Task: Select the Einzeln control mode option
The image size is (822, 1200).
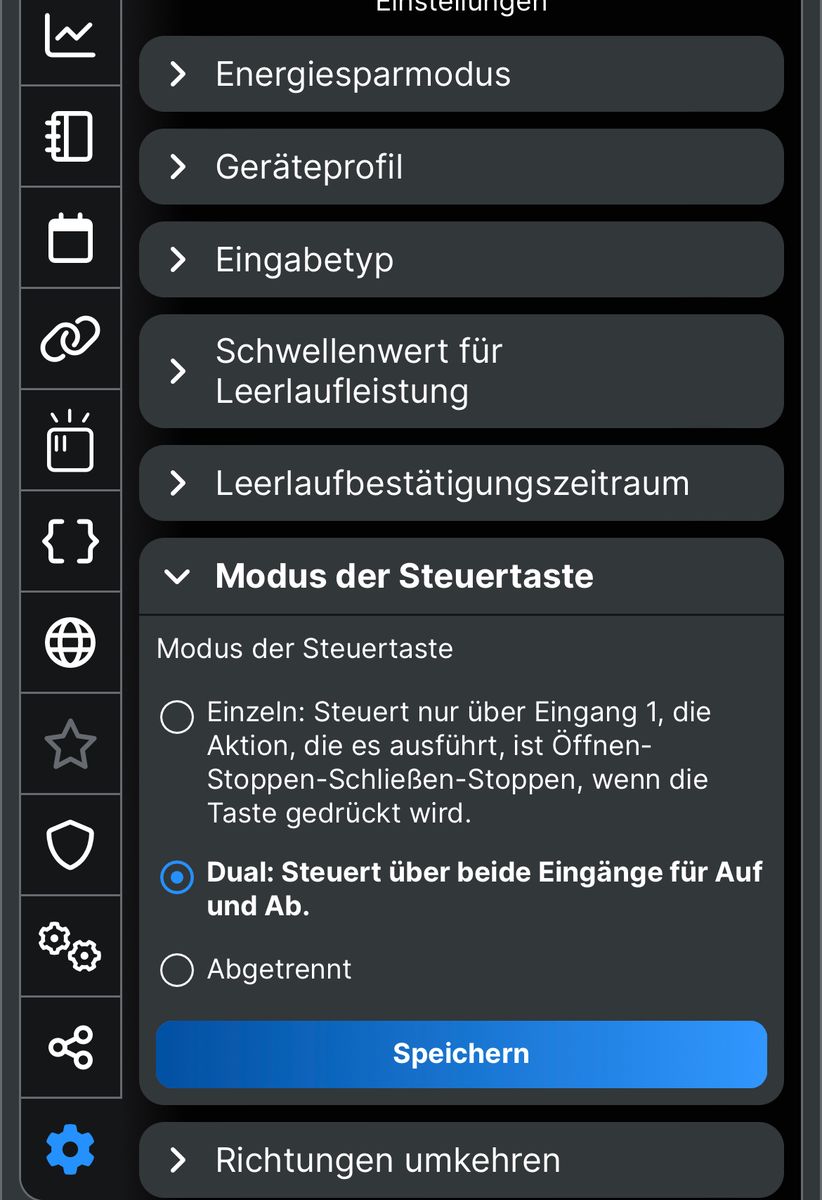Action: click(177, 716)
